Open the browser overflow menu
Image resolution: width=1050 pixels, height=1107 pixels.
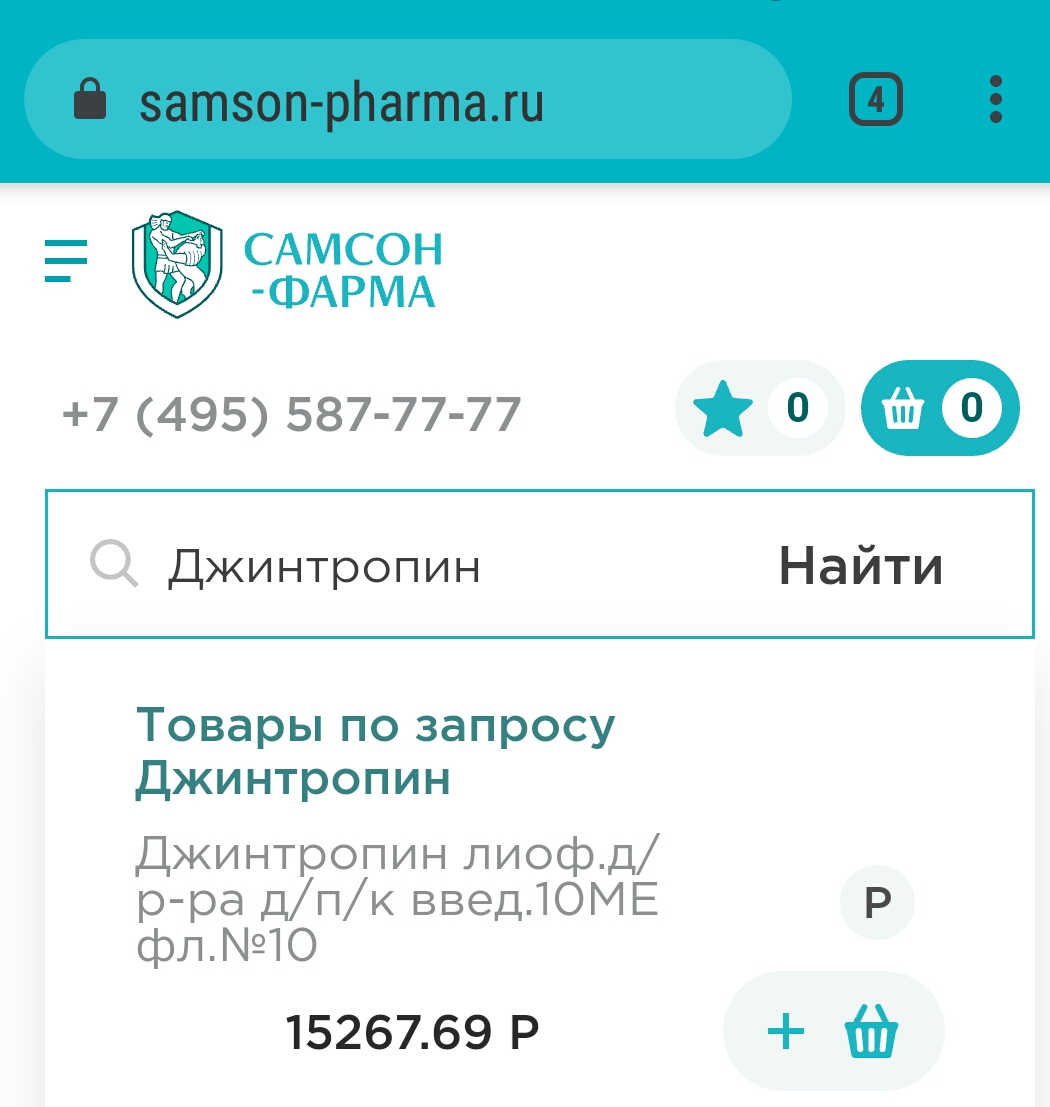[x=994, y=101]
